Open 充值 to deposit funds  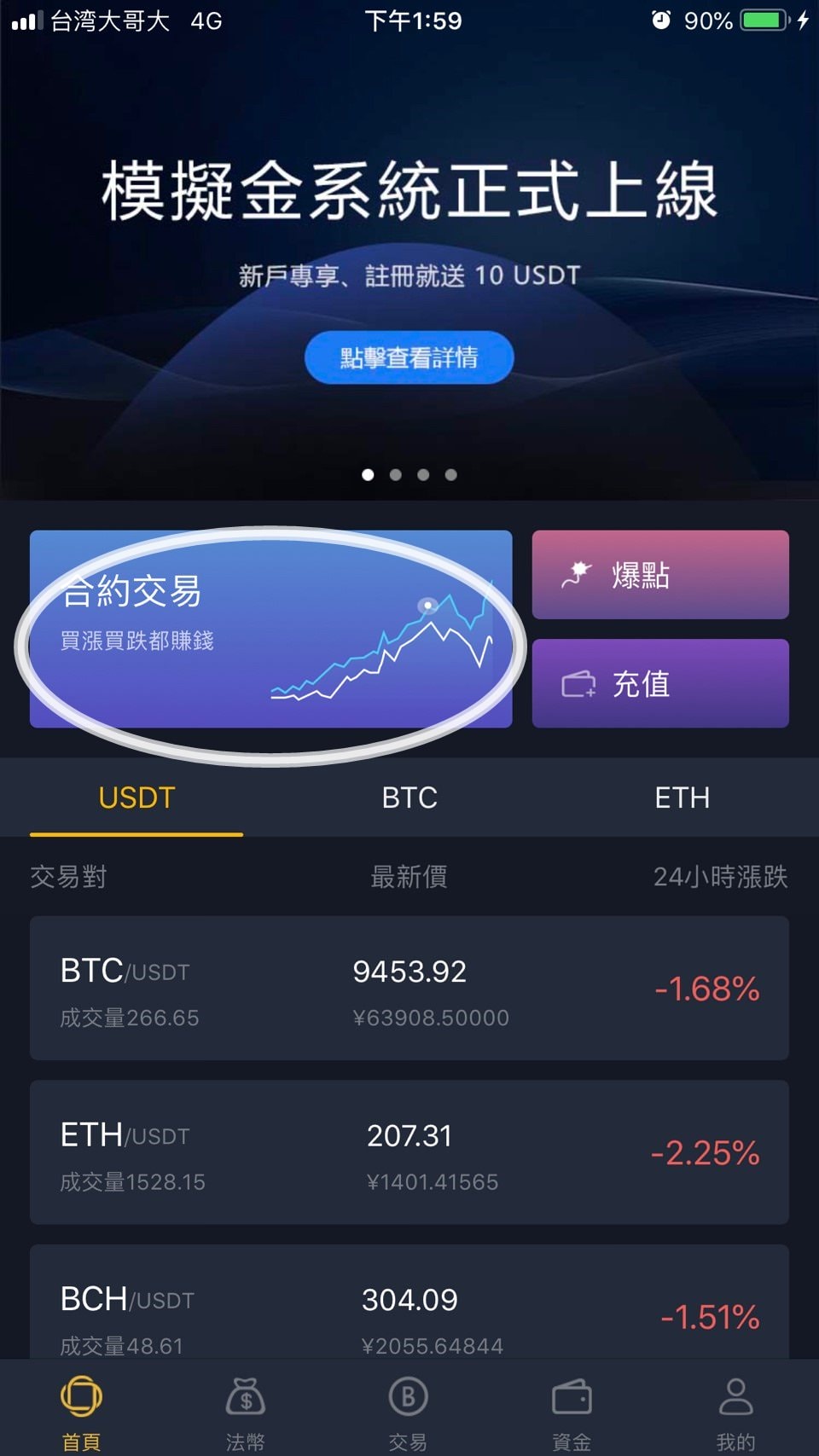659,683
